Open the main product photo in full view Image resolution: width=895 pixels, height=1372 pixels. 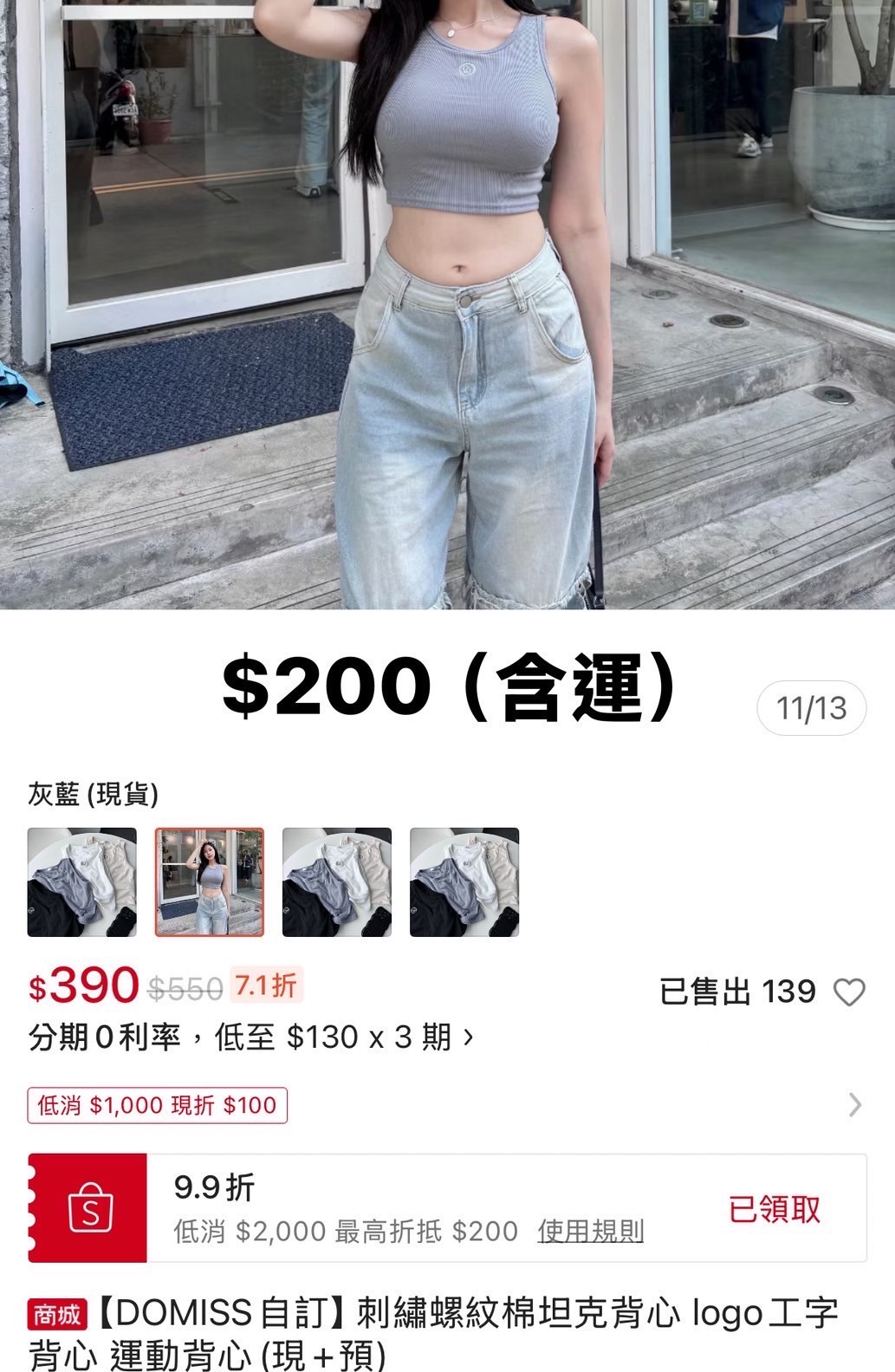[447, 303]
